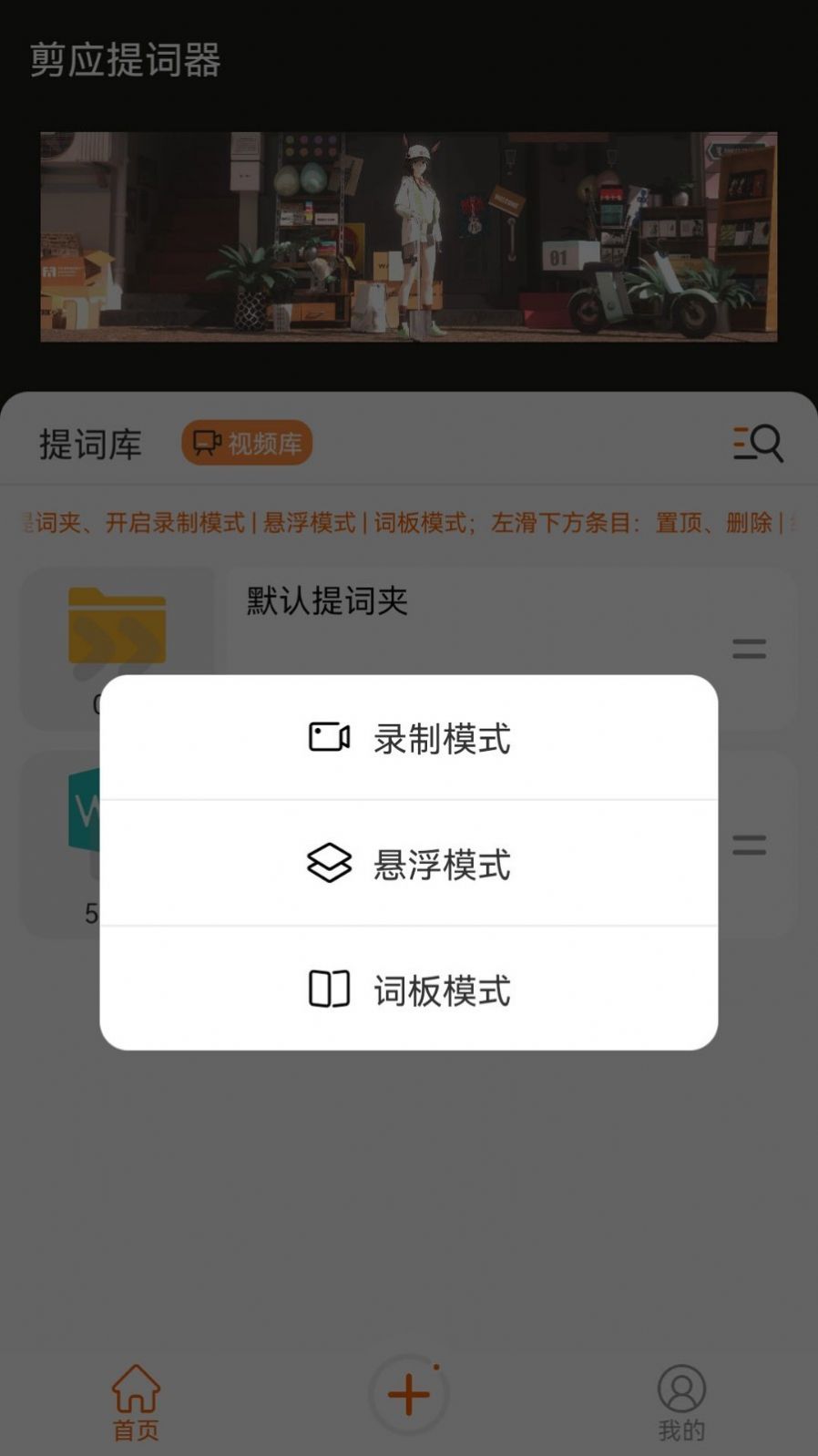Switch to the 我的 profile tab
Screen dimensions: 818x1456
[681, 1403]
